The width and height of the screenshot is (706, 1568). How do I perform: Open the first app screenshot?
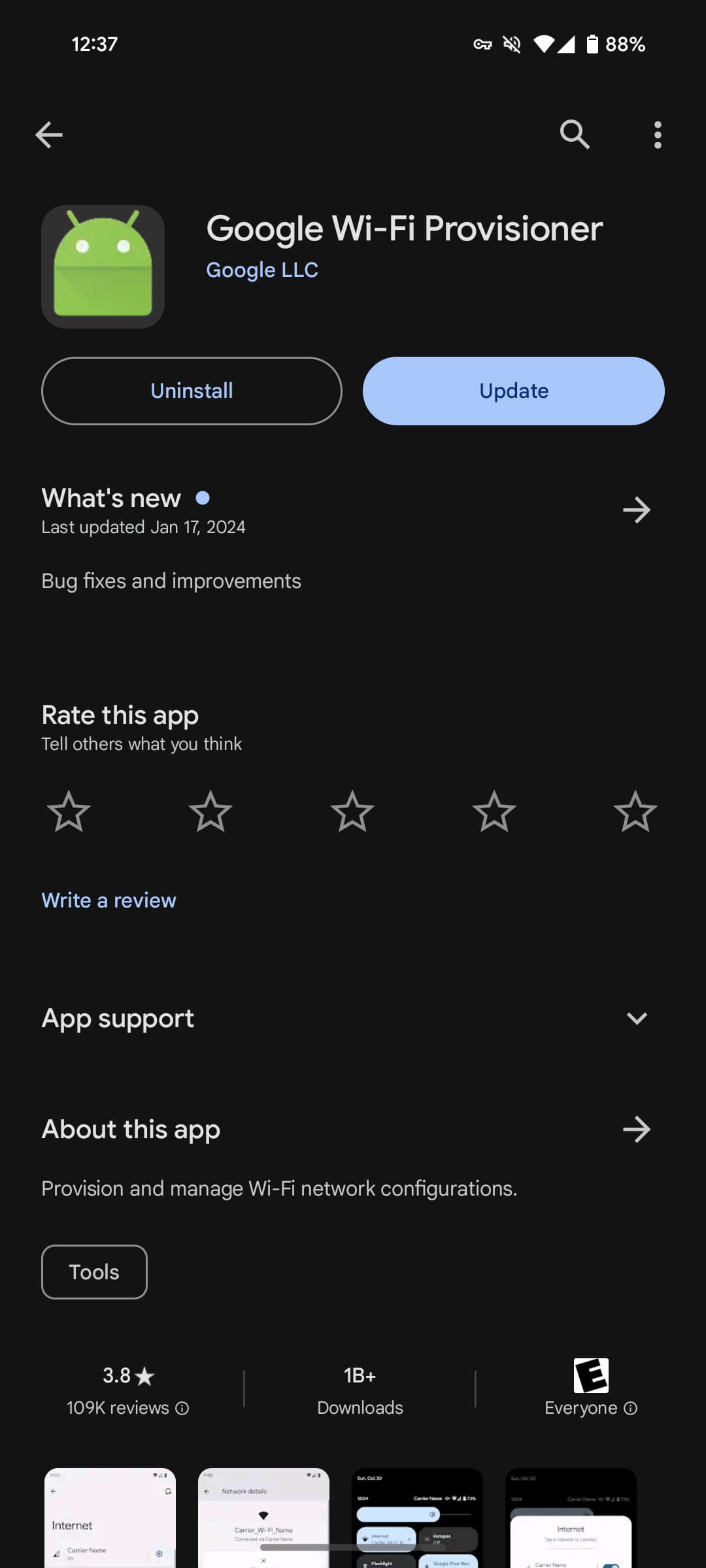point(110,1522)
